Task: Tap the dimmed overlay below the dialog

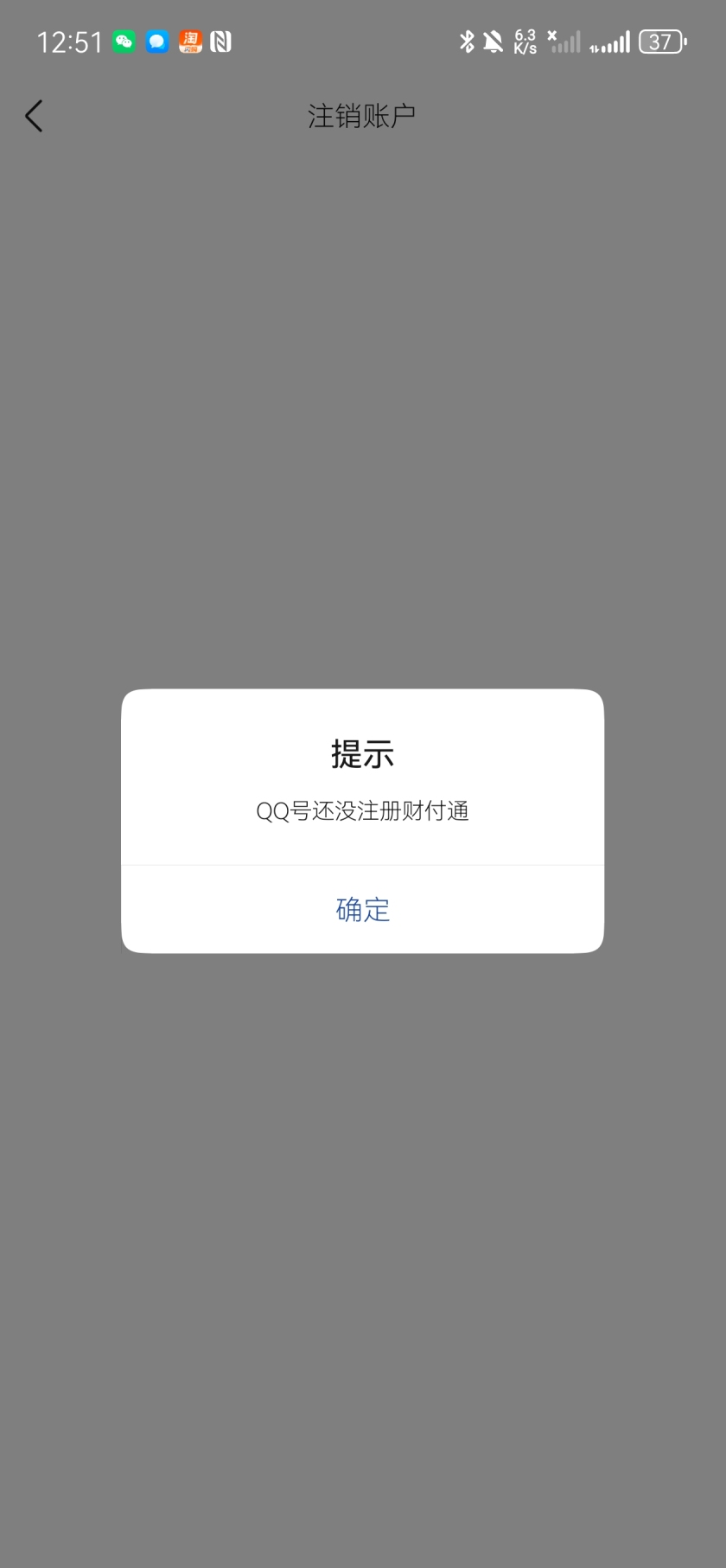Action: 362,1211
